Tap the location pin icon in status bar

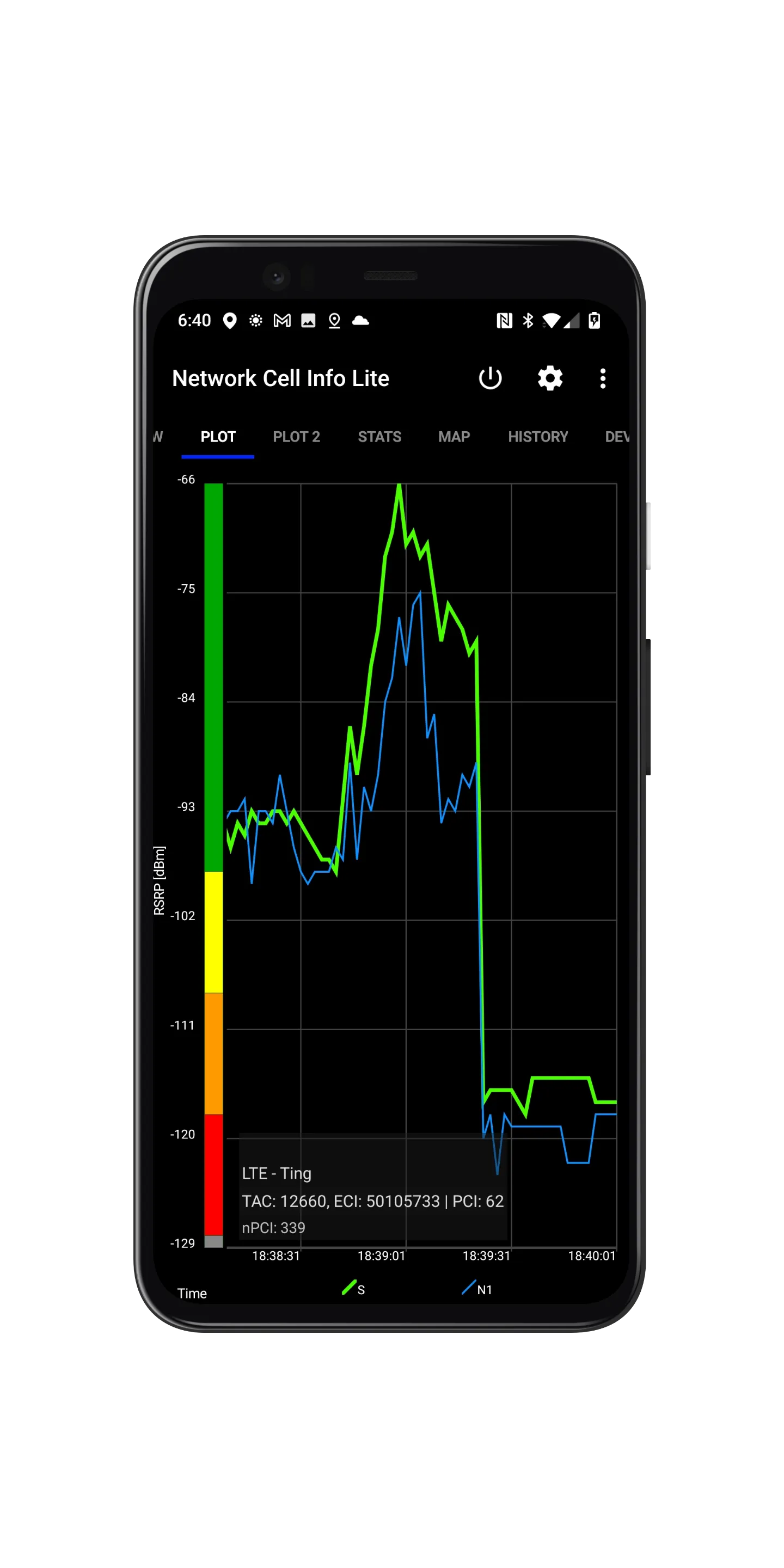(x=230, y=320)
